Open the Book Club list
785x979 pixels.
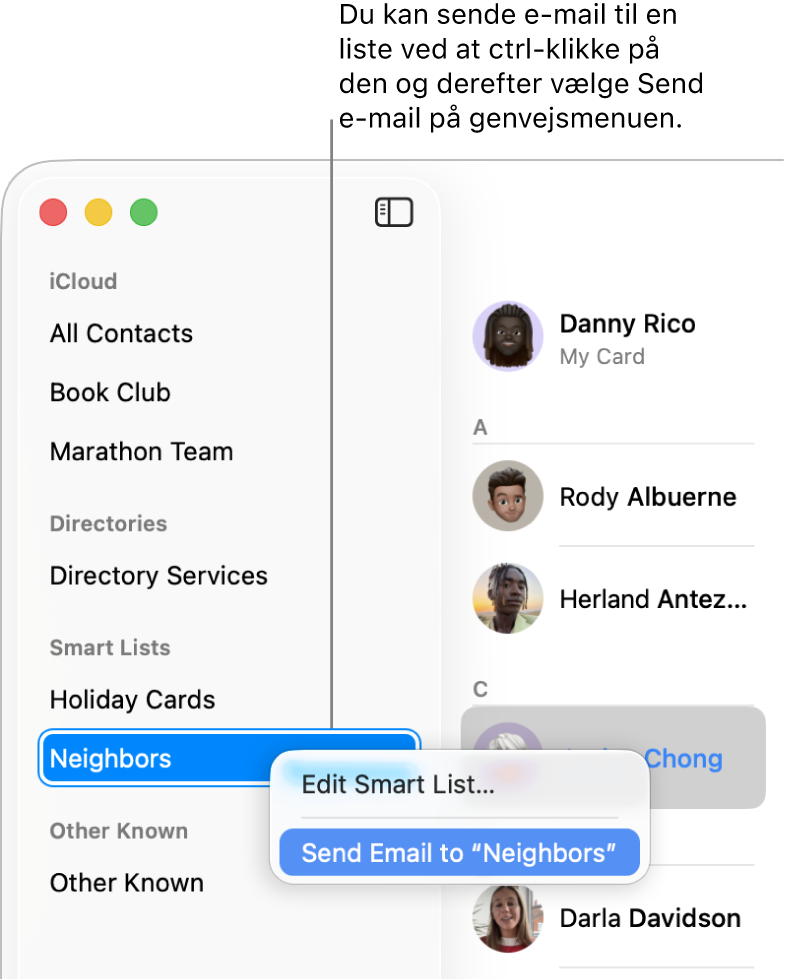click(x=110, y=393)
